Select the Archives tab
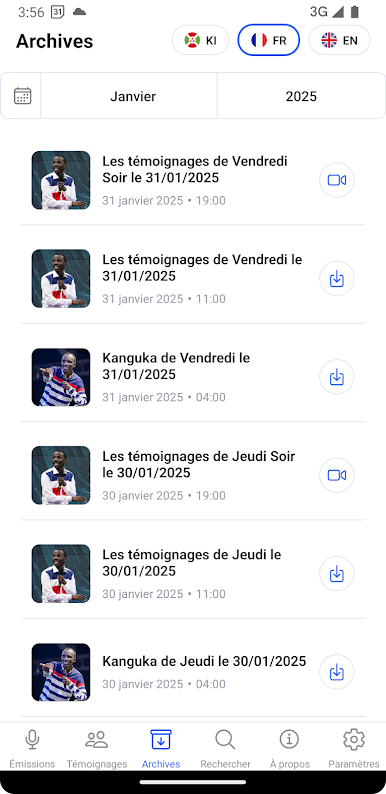 pos(161,749)
